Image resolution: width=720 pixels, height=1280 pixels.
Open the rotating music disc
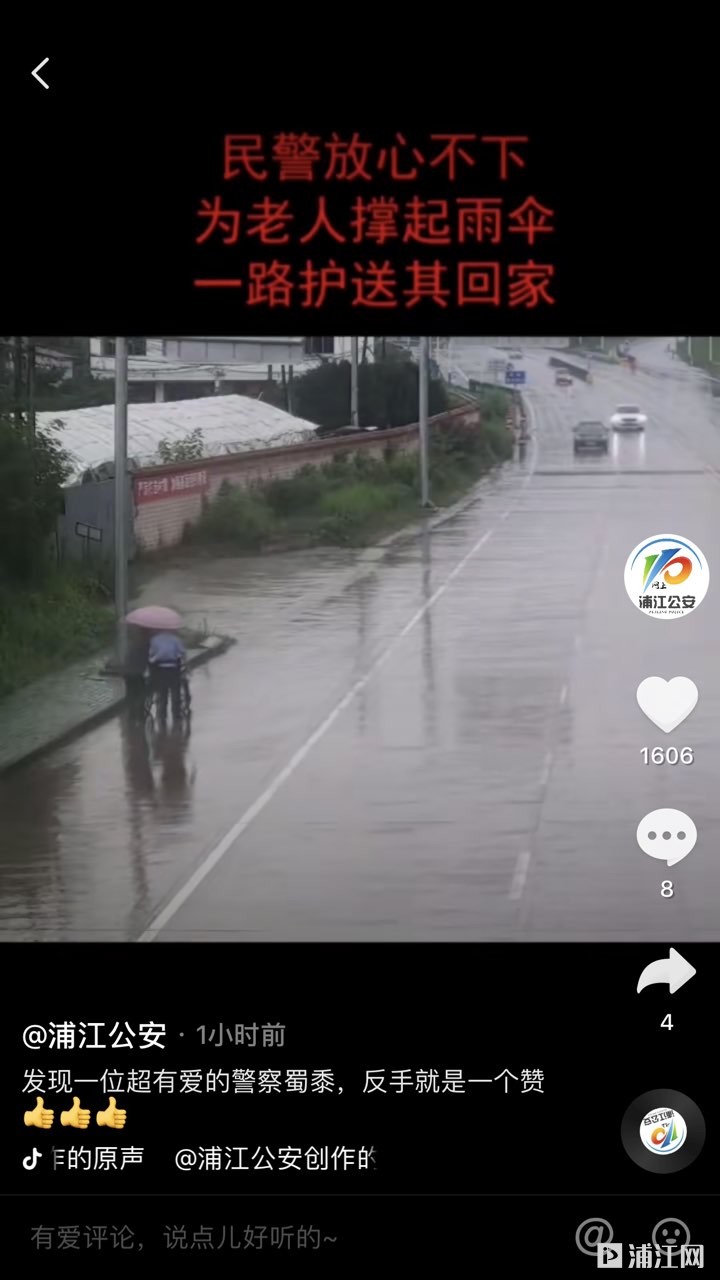tap(662, 1131)
